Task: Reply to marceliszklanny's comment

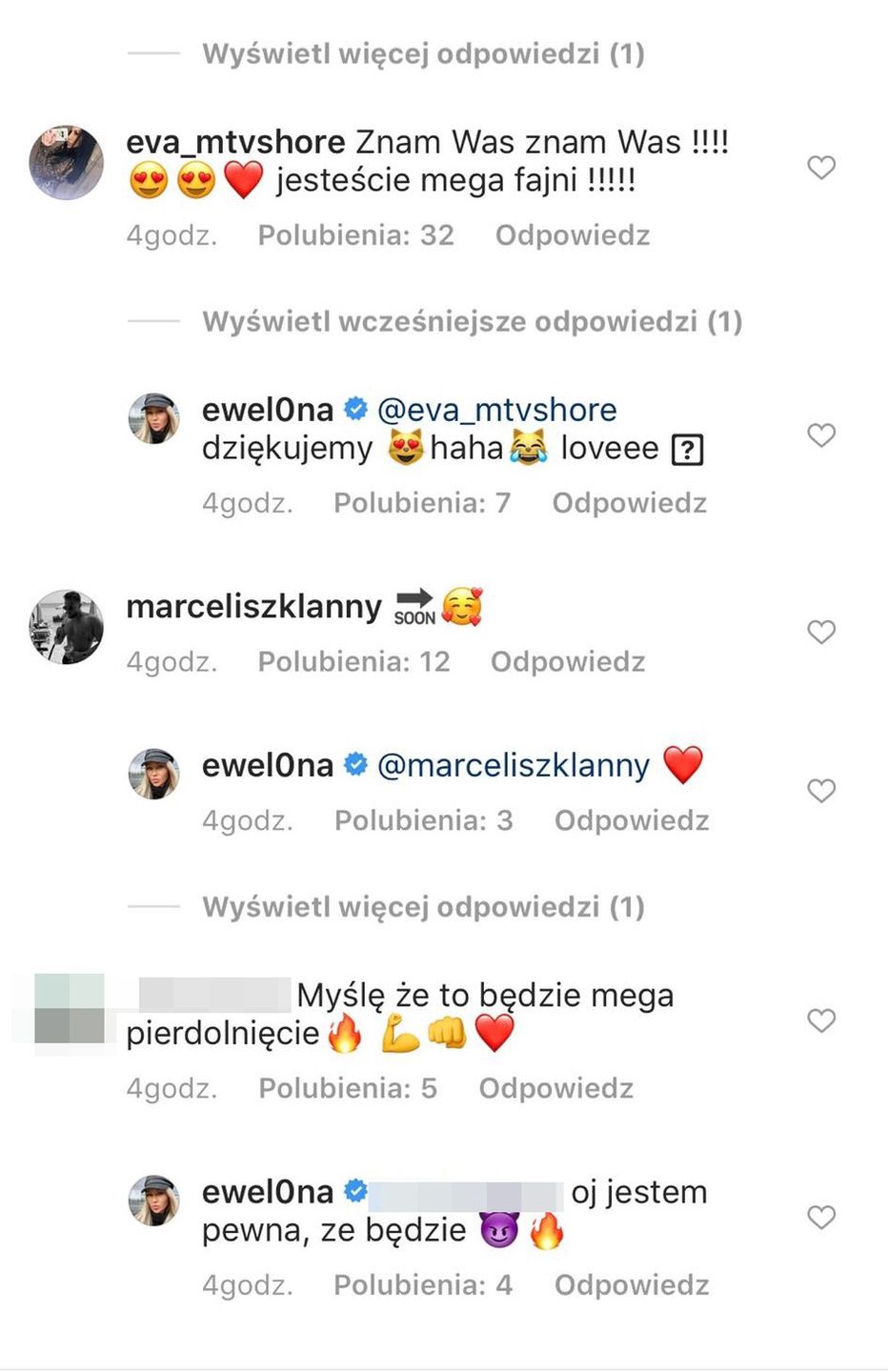Action: (567, 661)
